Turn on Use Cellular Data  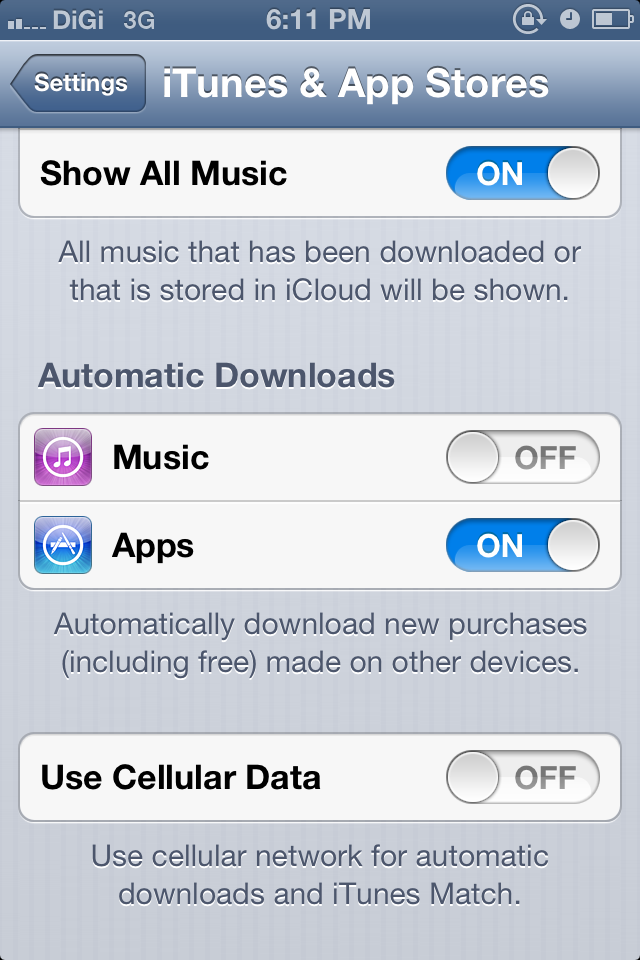coord(522,778)
